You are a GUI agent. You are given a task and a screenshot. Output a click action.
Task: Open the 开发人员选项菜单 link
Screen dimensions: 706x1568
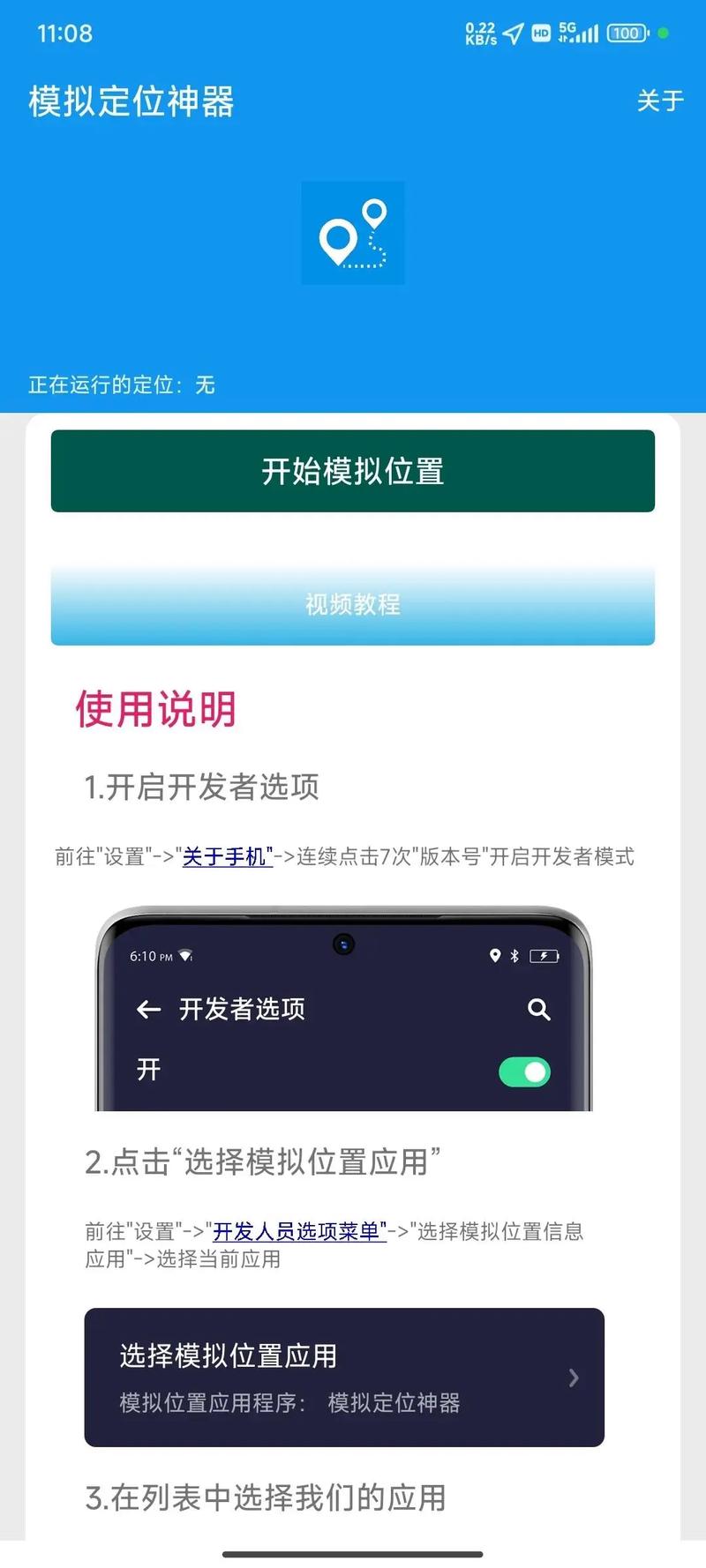[297, 1232]
